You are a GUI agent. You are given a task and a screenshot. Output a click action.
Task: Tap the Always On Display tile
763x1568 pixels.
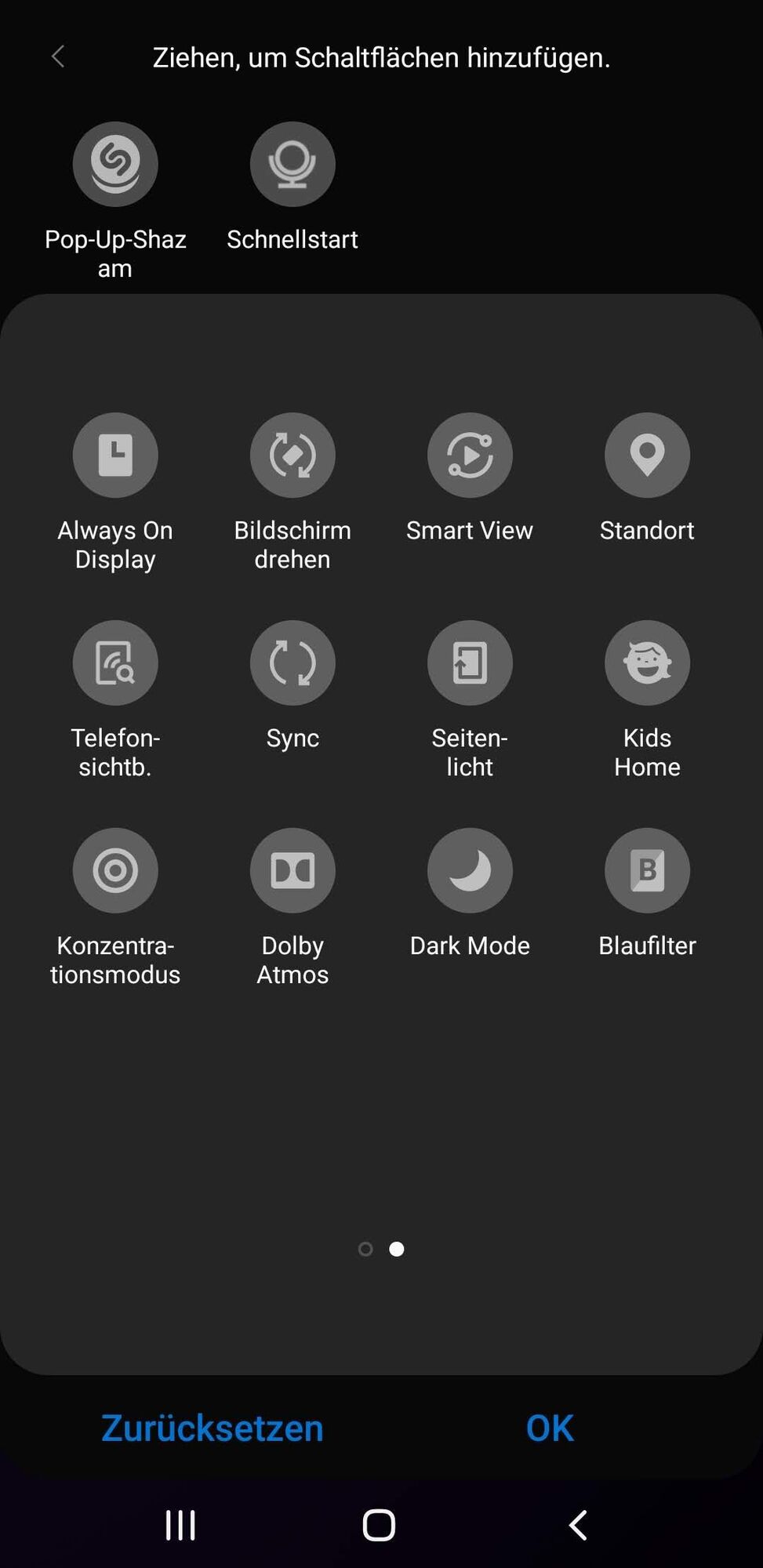click(x=115, y=455)
